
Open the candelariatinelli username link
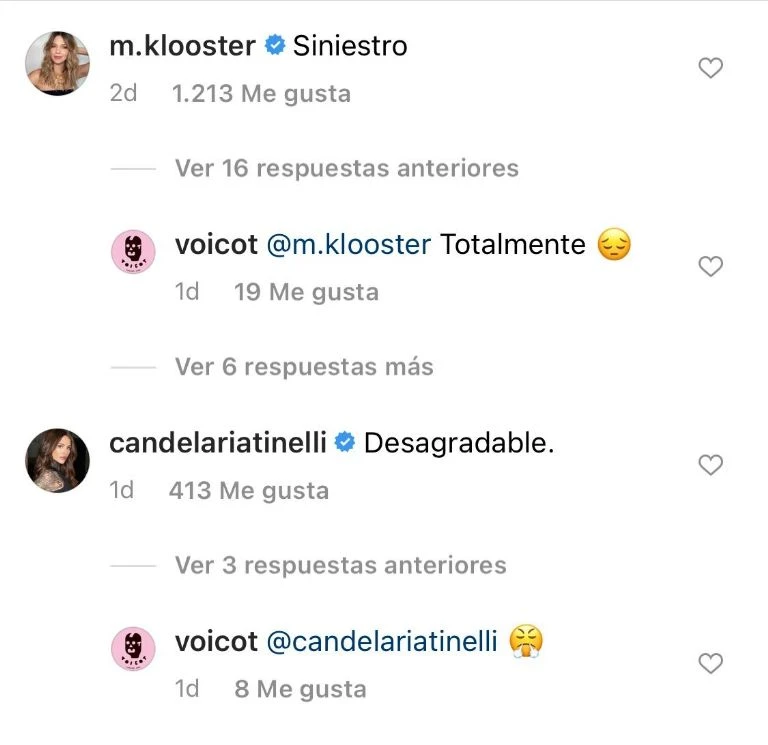click(x=217, y=443)
